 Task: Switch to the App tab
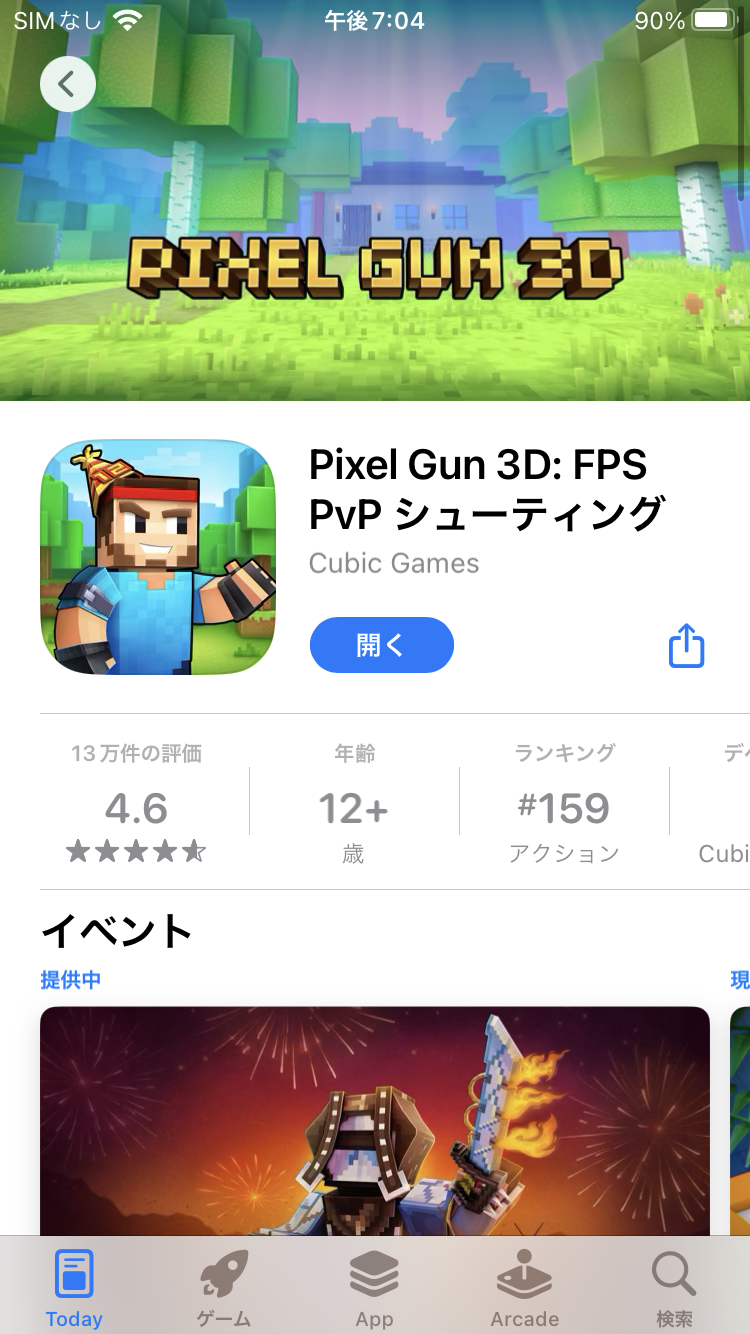(374, 1288)
